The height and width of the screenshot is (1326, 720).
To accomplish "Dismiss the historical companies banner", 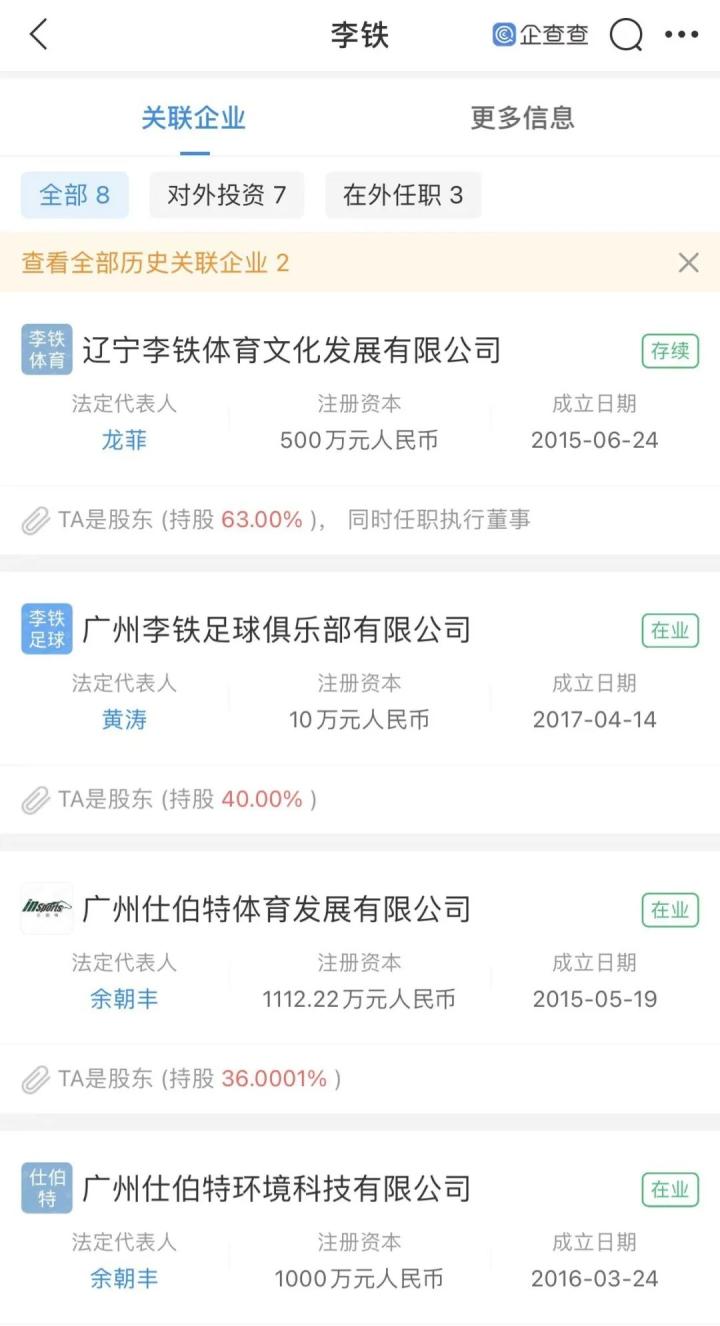I will [x=688, y=263].
